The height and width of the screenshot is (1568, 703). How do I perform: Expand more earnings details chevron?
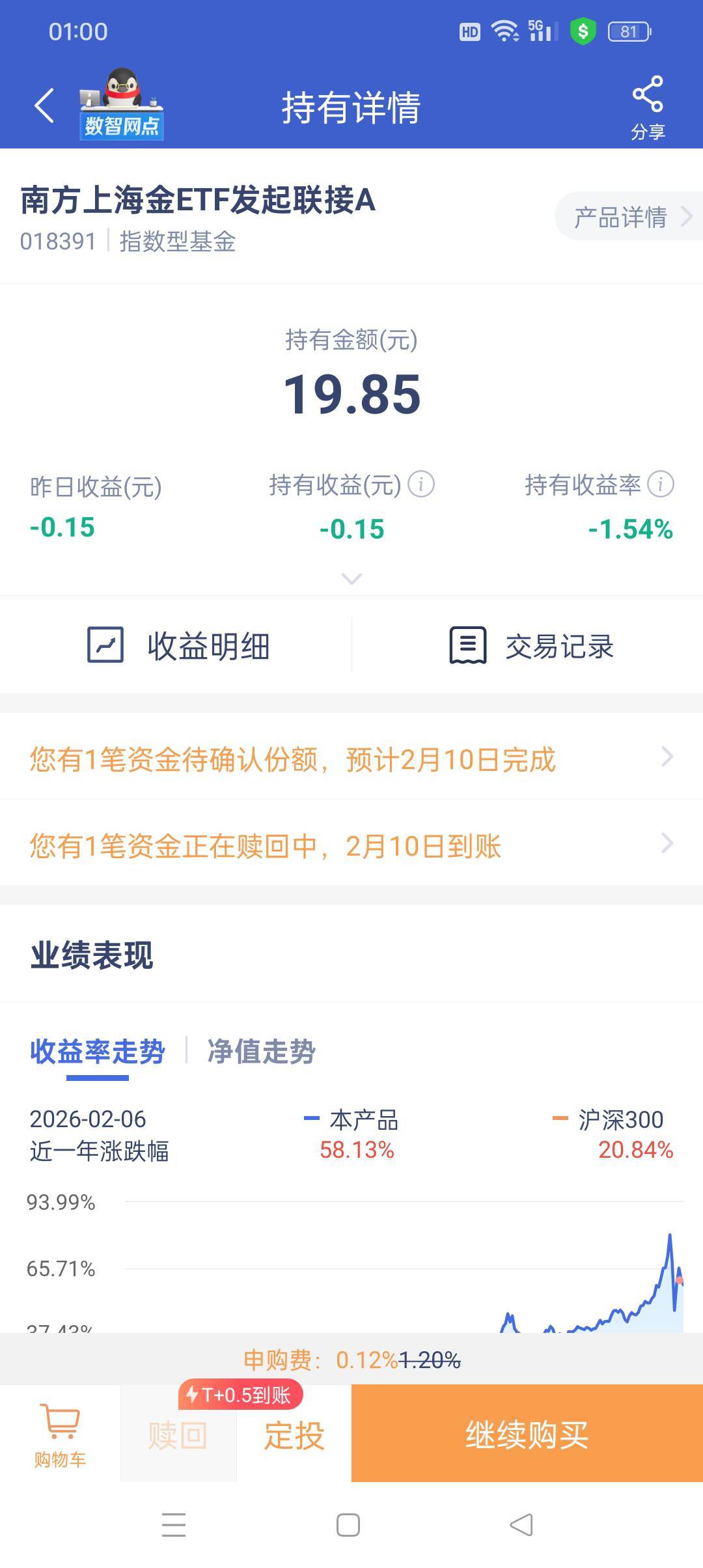click(x=351, y=578)
